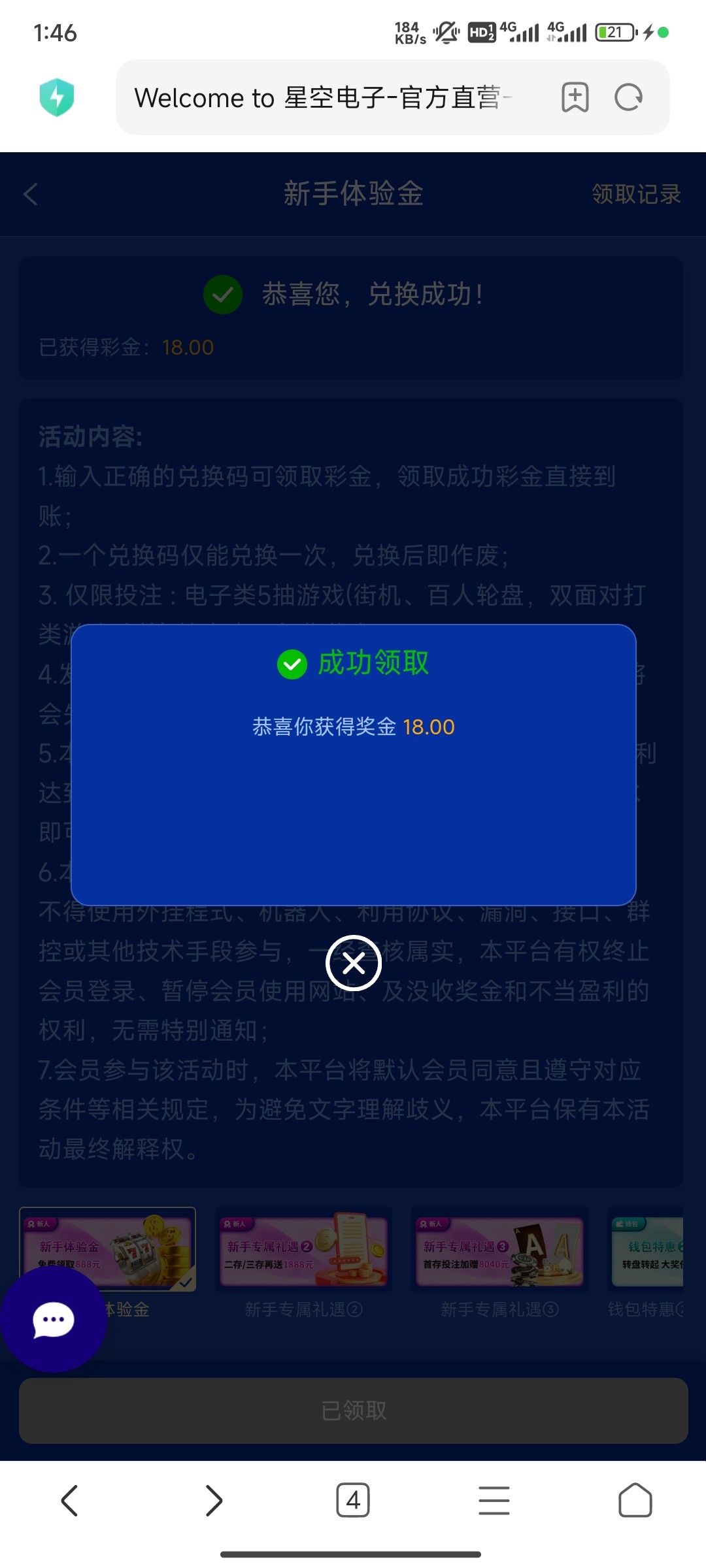This screenshot has width=706, height=1568.
Task: Reload the current web page
Action: (x=628, y=98)
